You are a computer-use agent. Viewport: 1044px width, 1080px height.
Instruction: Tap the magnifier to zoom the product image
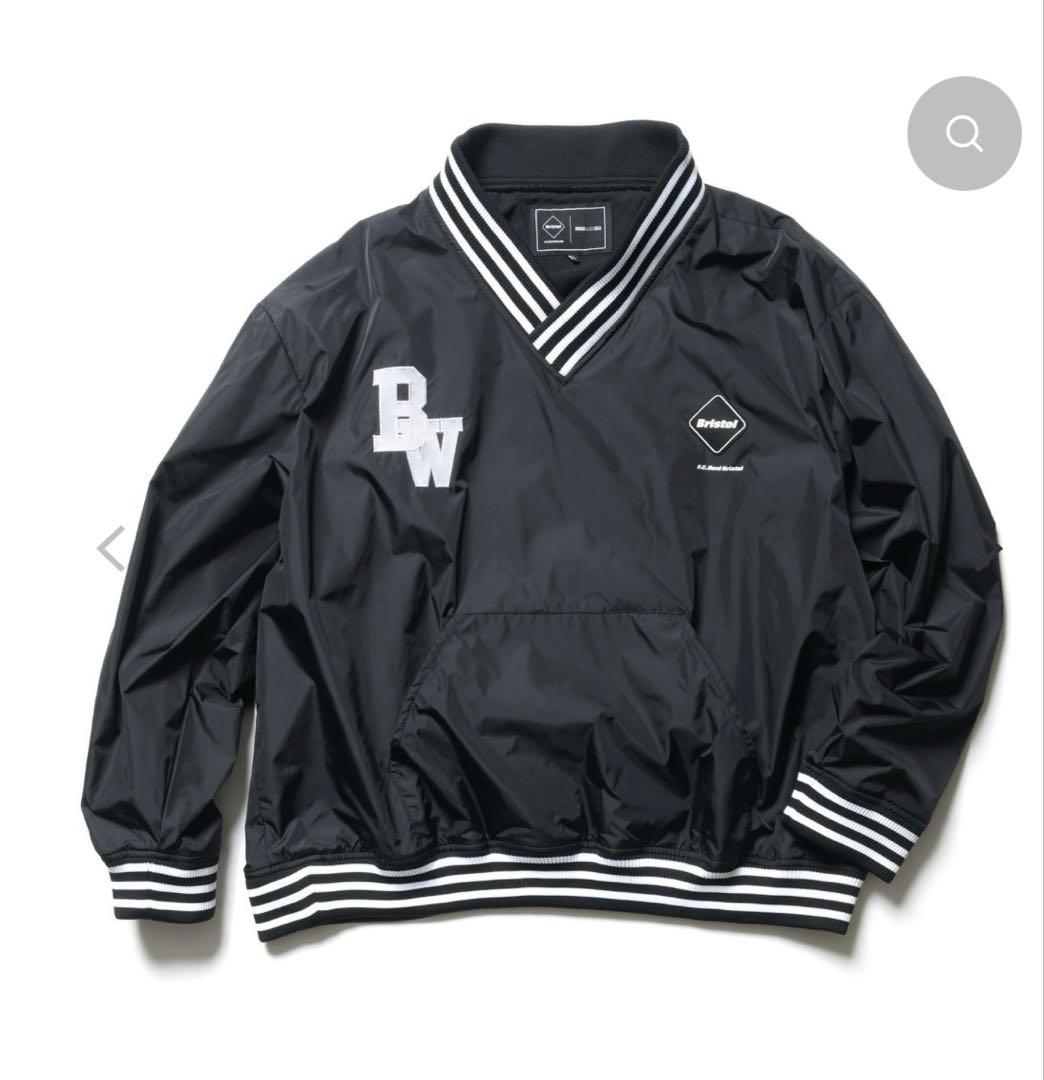click(964, 133)
